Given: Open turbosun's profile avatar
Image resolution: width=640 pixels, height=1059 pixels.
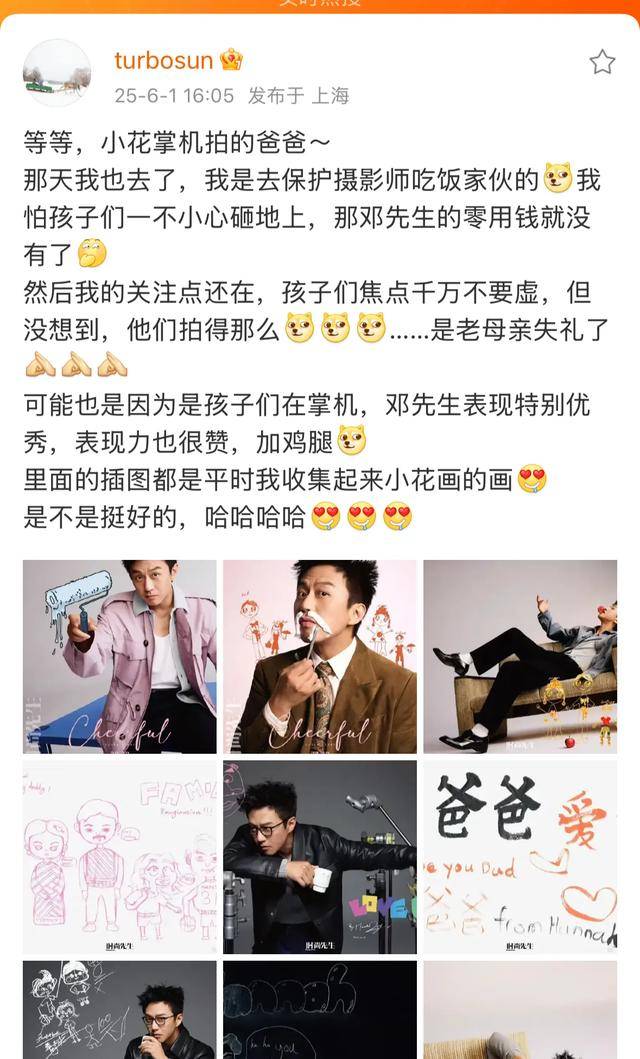Looking at the screenshot, I should tap(57, 73).
